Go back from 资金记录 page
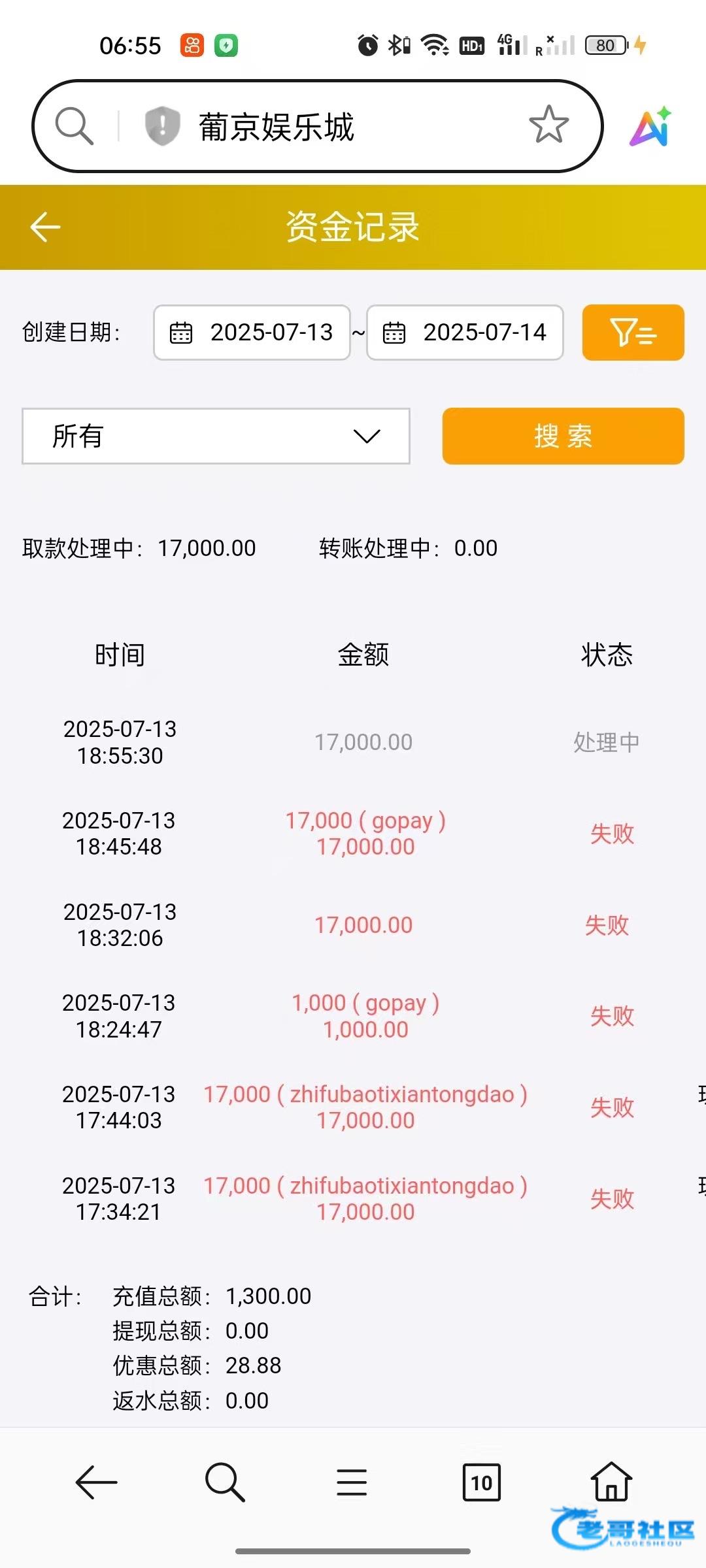 [x=45, y=227]
